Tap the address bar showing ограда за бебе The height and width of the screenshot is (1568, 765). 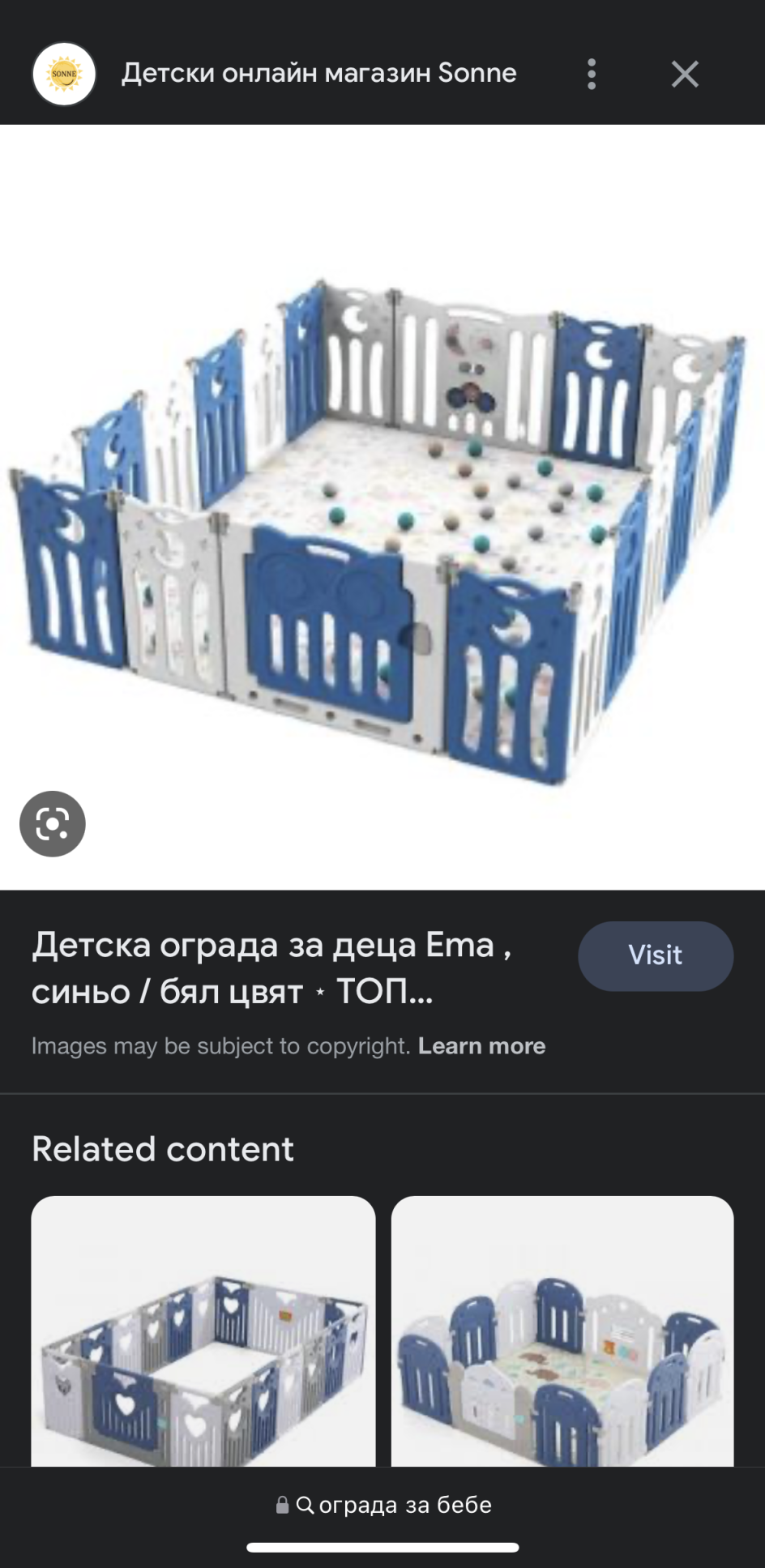(383, 1505)
